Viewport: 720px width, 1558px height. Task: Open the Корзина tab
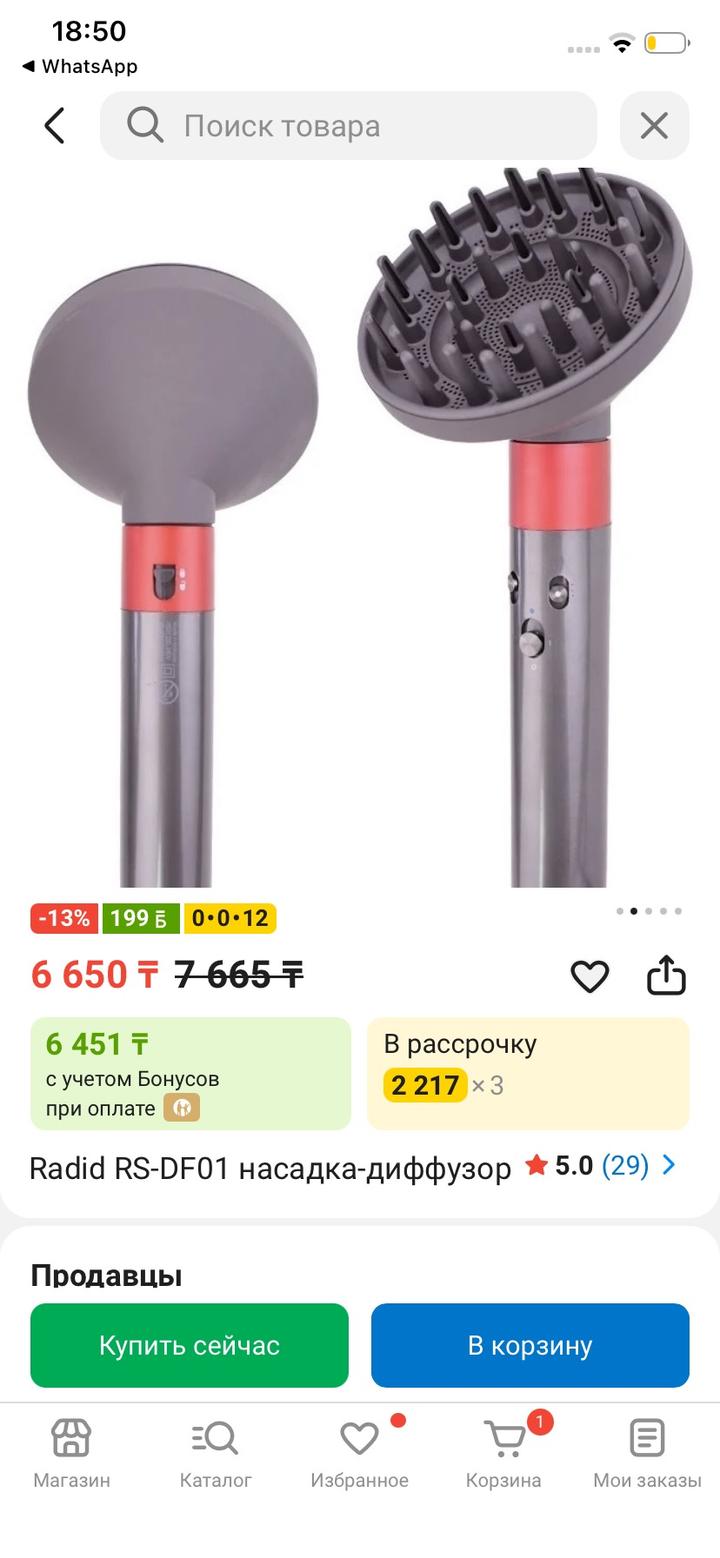tap(504, 1454)
